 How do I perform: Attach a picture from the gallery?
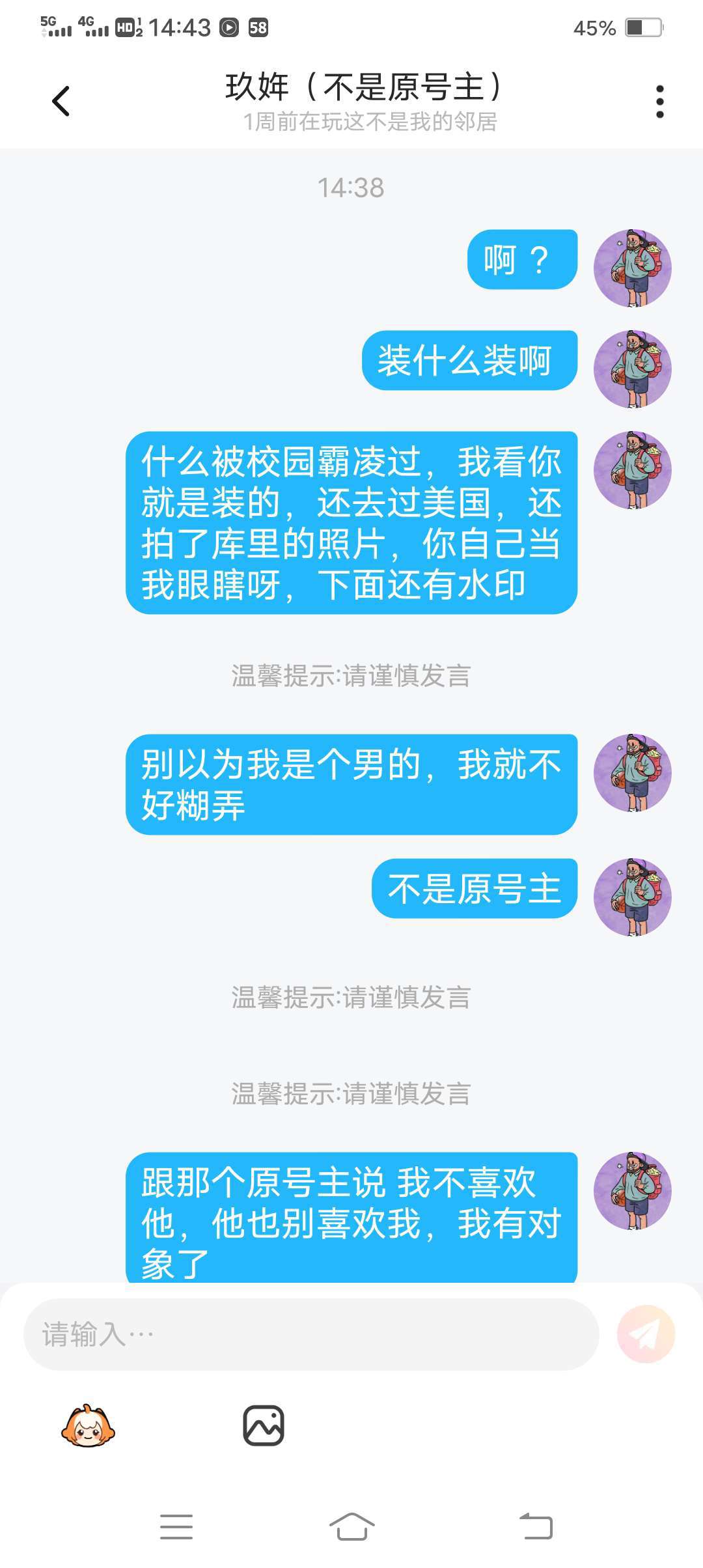(264, 1425)
